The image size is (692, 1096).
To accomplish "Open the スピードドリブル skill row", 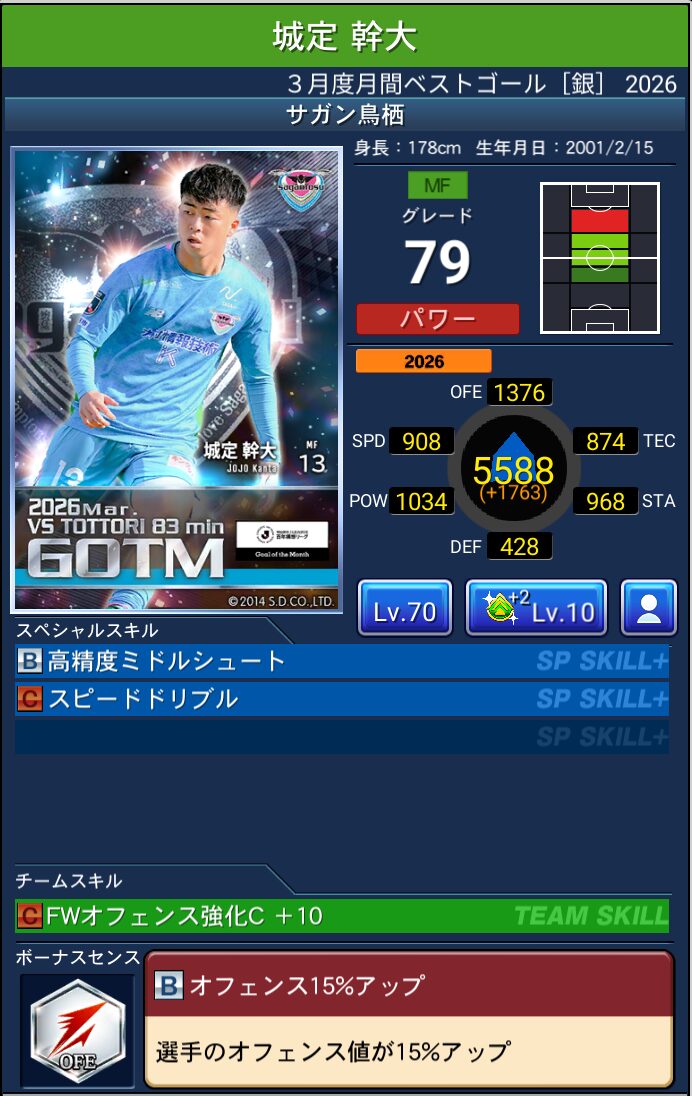I will tap(342, 699).
